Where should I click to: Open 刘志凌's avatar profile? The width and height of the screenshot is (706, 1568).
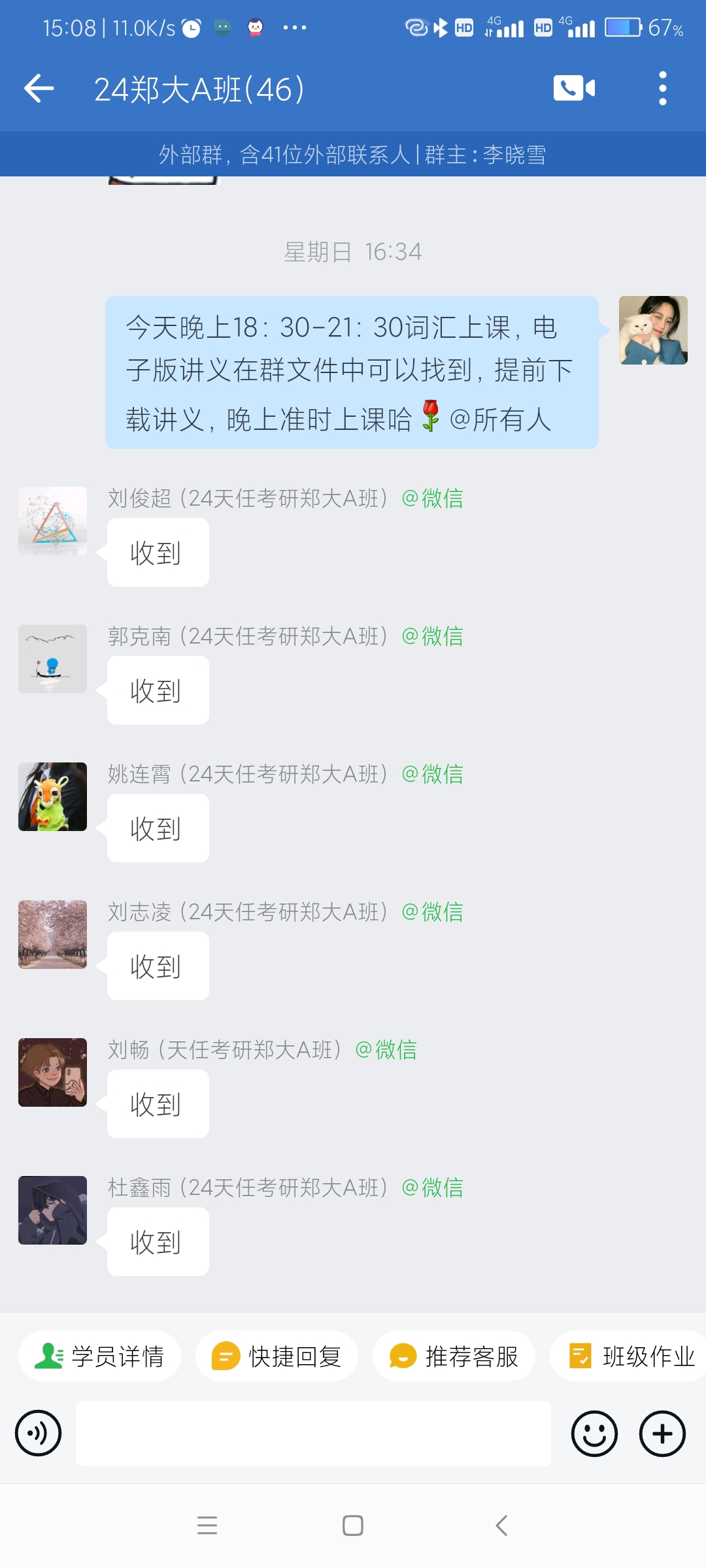52,934
